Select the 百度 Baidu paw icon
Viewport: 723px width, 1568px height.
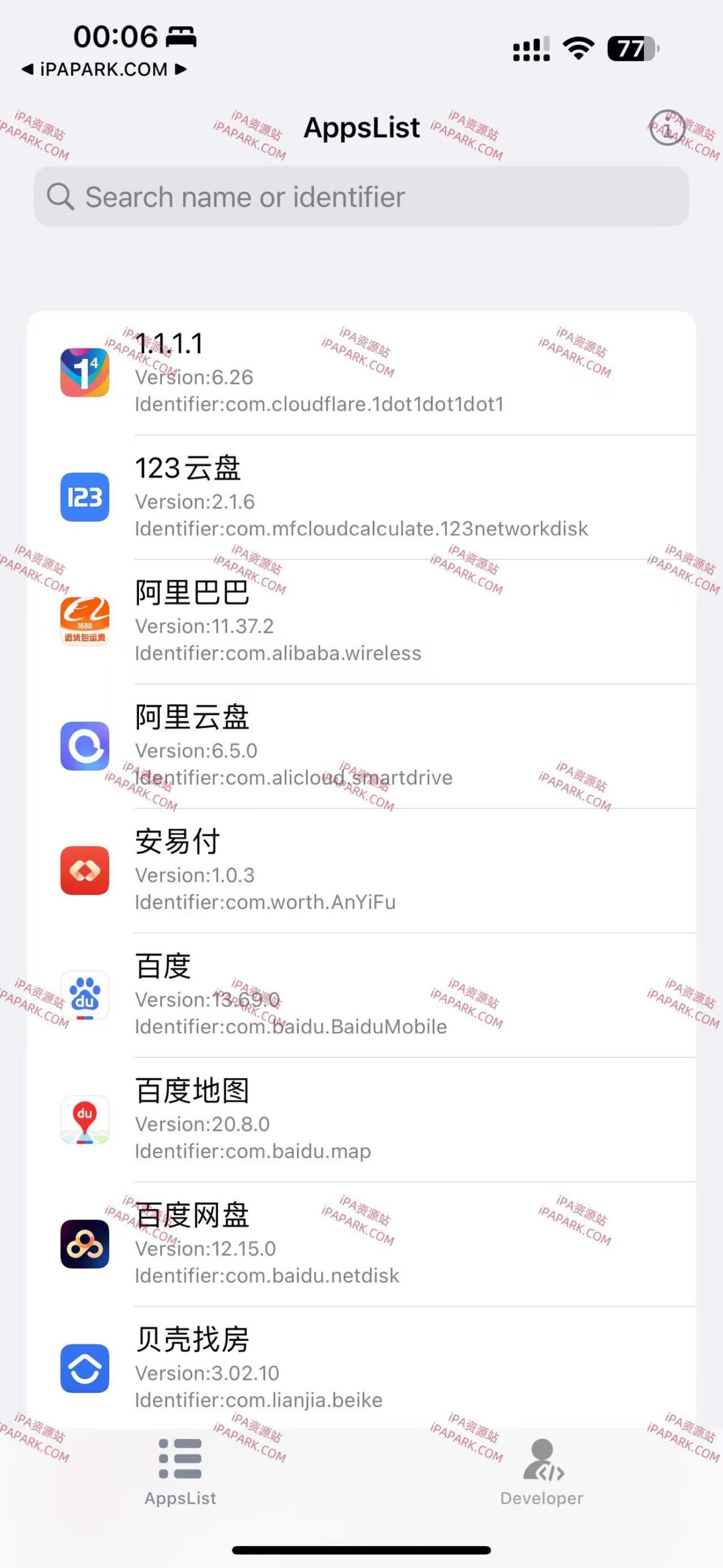click(84, 996)
